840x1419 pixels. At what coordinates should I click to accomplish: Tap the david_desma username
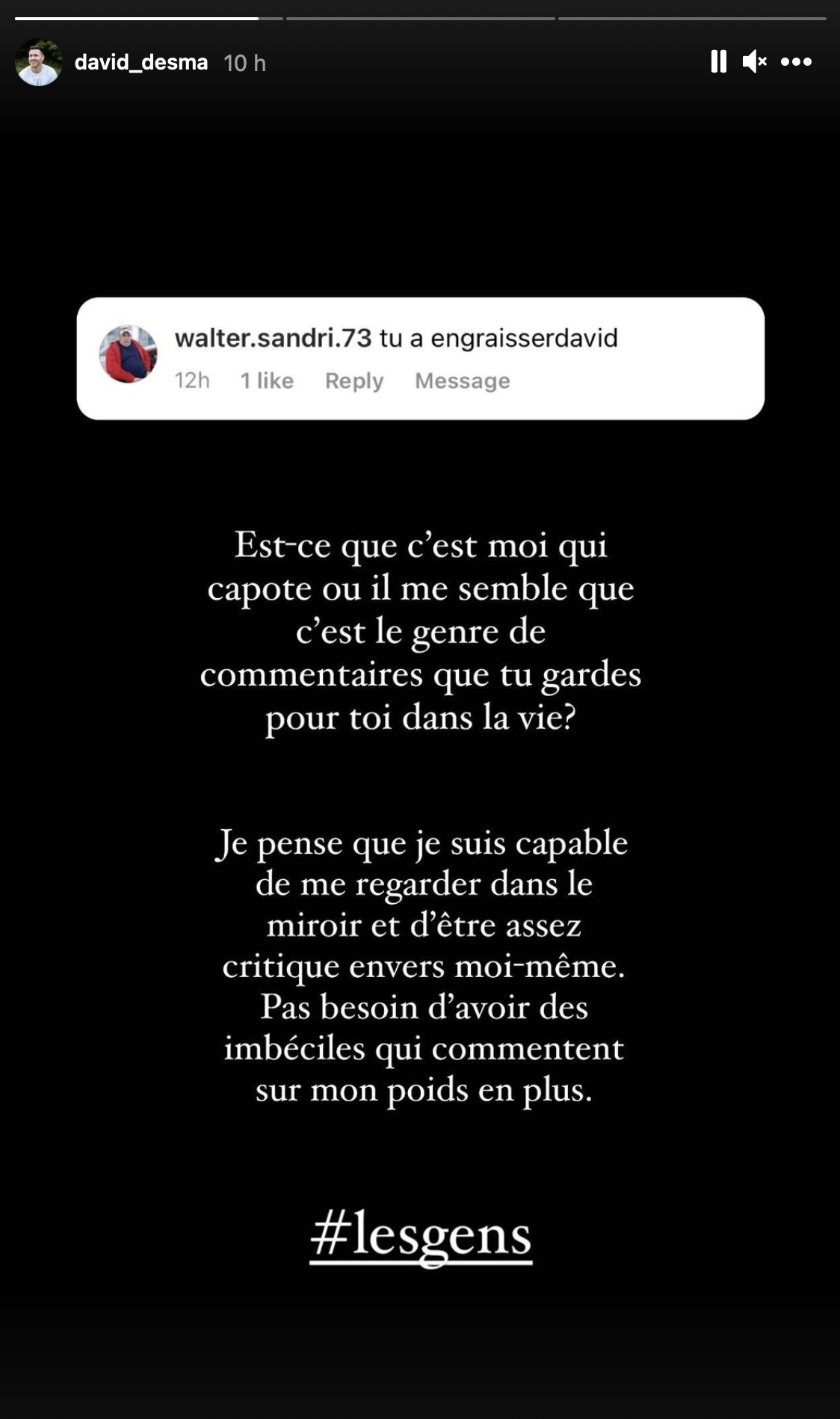click(x=141, y=62)
